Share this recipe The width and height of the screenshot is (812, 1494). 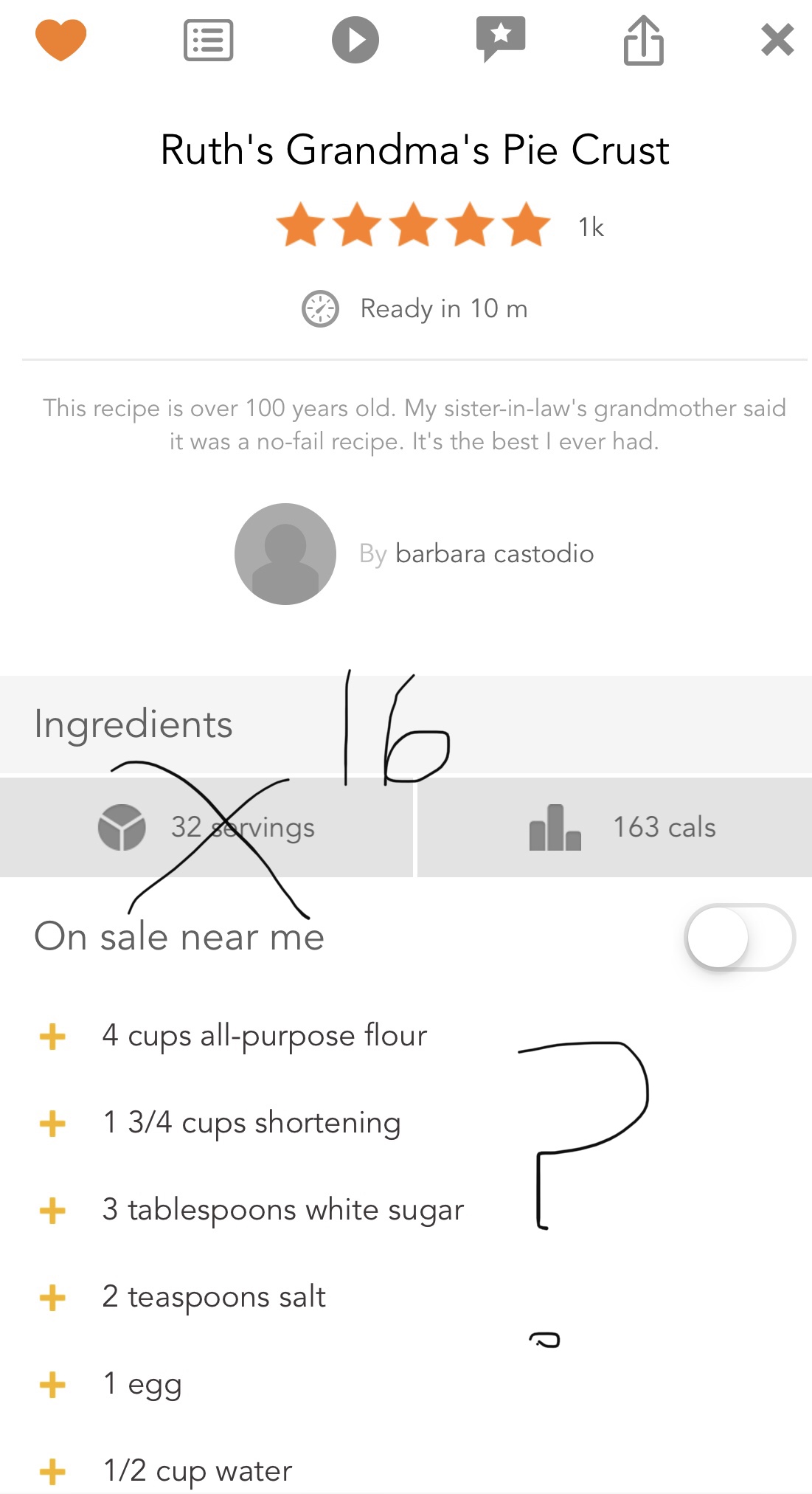tap(643, 41)
